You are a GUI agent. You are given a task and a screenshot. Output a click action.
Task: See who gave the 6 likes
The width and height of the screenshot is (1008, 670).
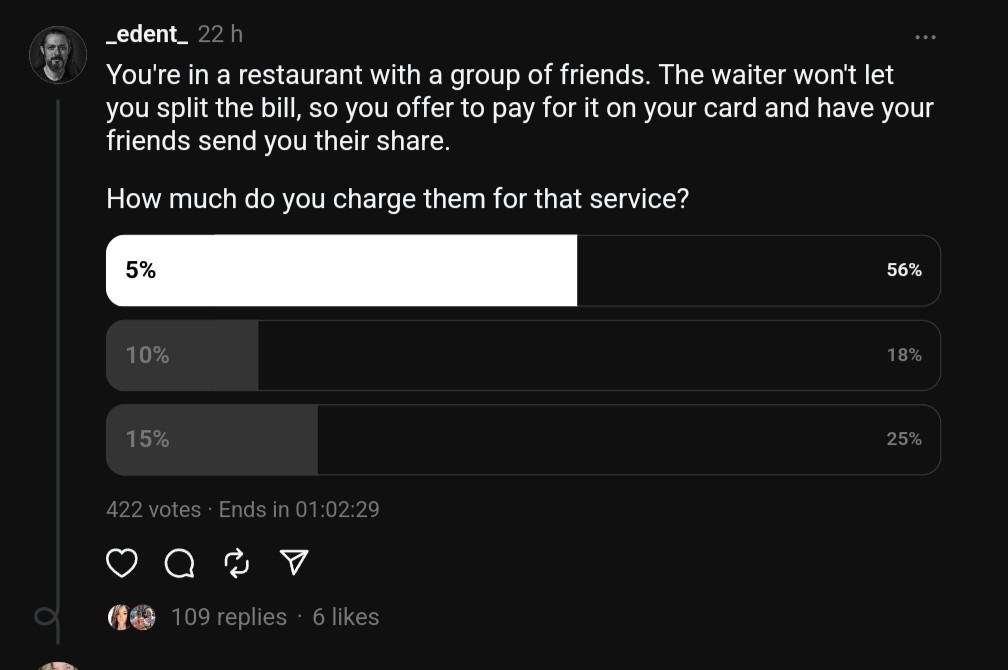coord(345,617)
